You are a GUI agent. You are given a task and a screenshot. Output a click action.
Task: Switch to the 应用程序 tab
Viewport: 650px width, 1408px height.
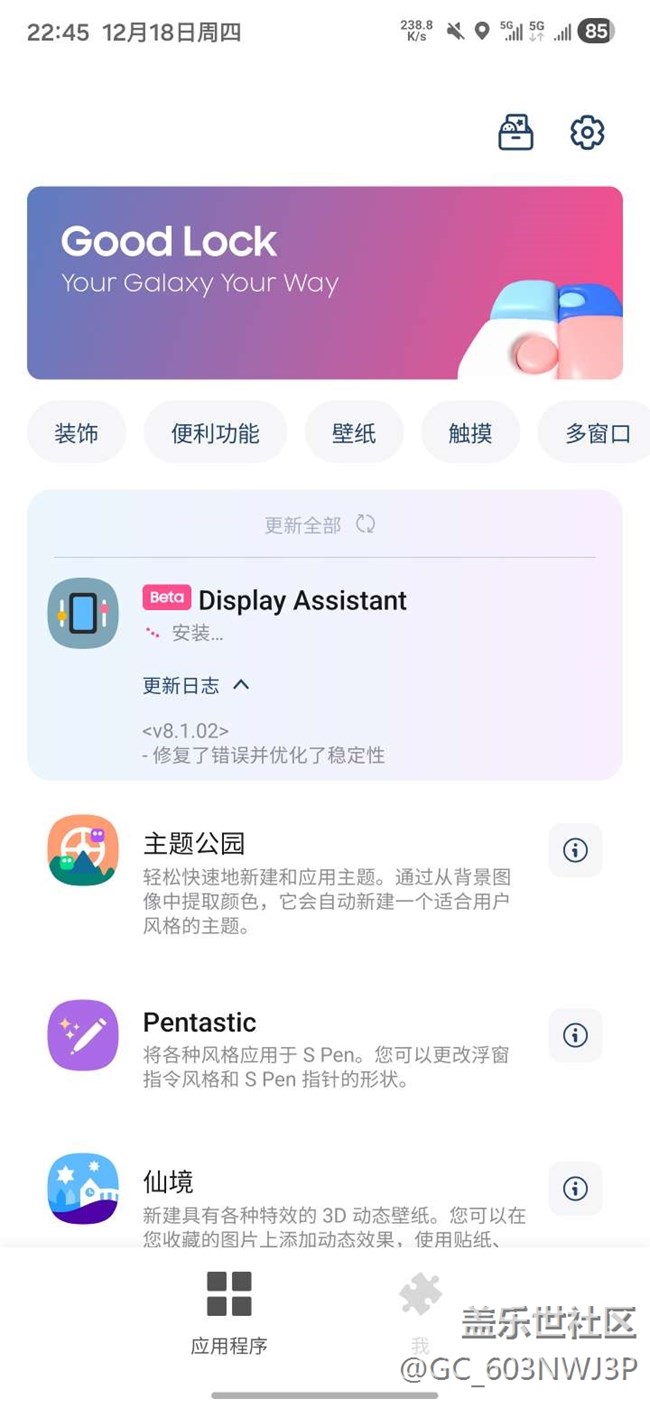[229, 1310]
